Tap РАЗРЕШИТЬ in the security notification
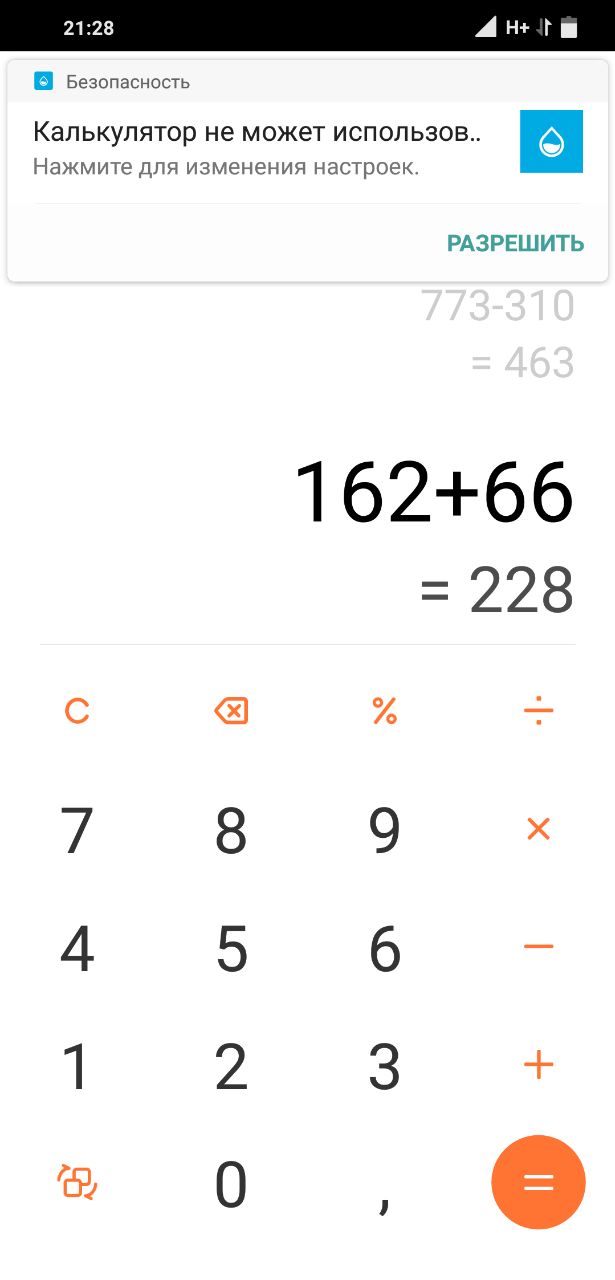615x1280 pixels. click(x=515, y=243)
